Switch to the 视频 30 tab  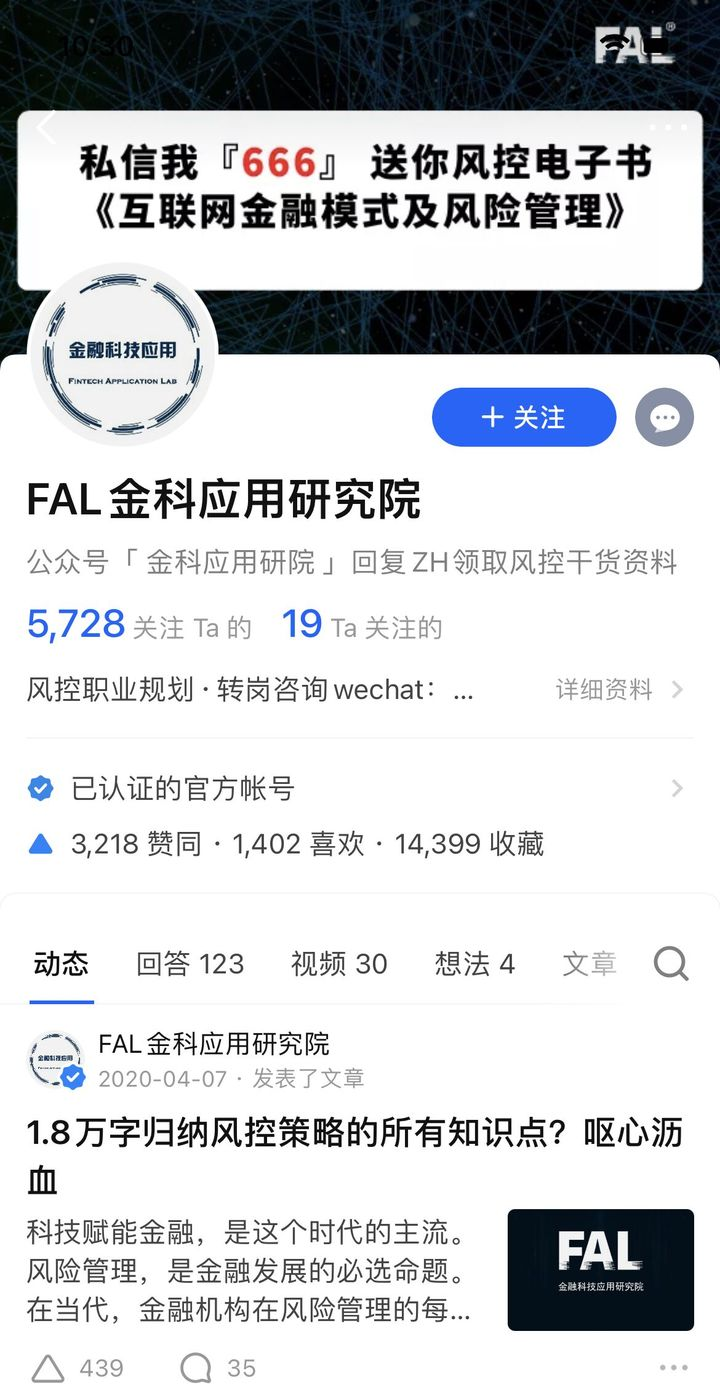(x=339, y=964)
